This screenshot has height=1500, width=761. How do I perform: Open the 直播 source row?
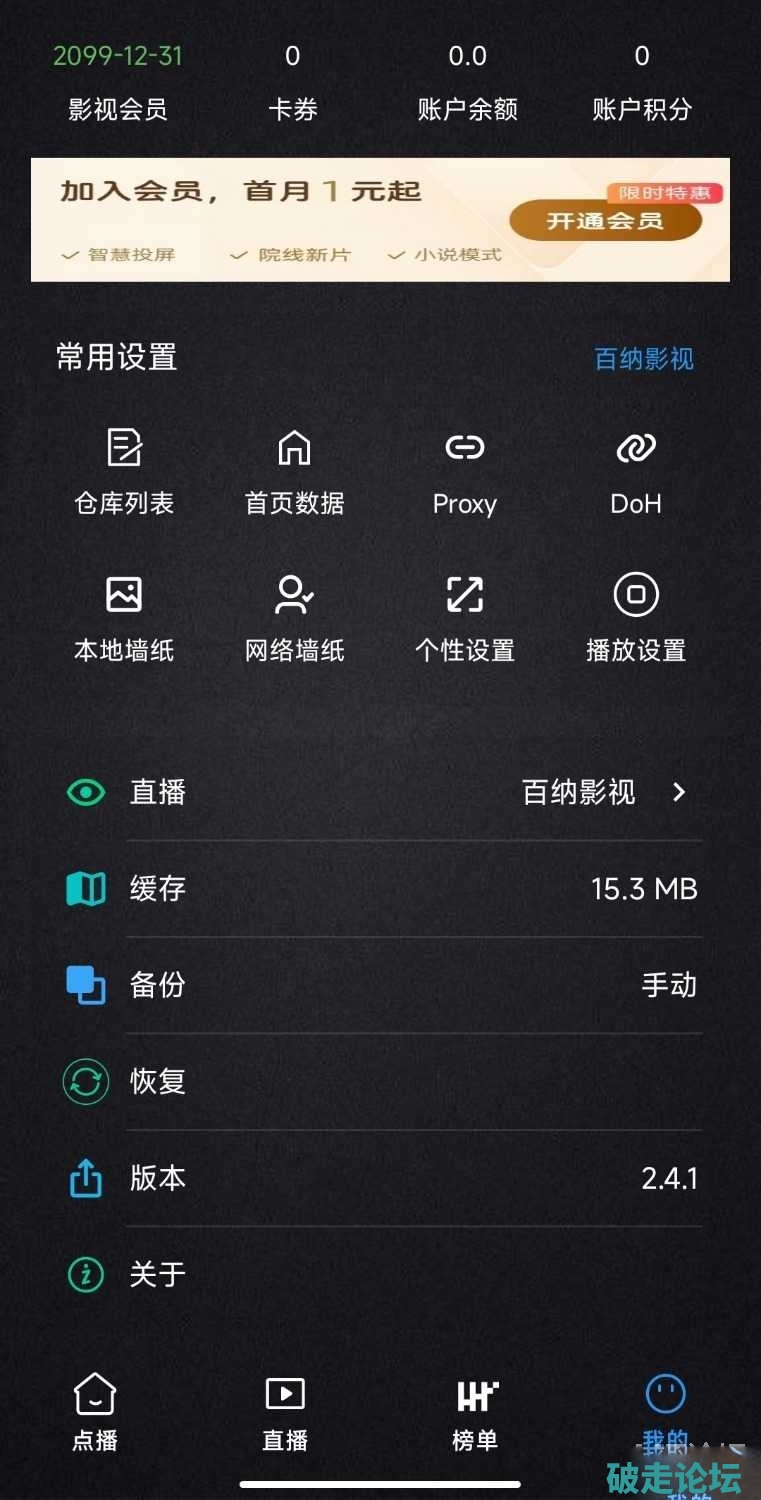click(x=380, y=793)
